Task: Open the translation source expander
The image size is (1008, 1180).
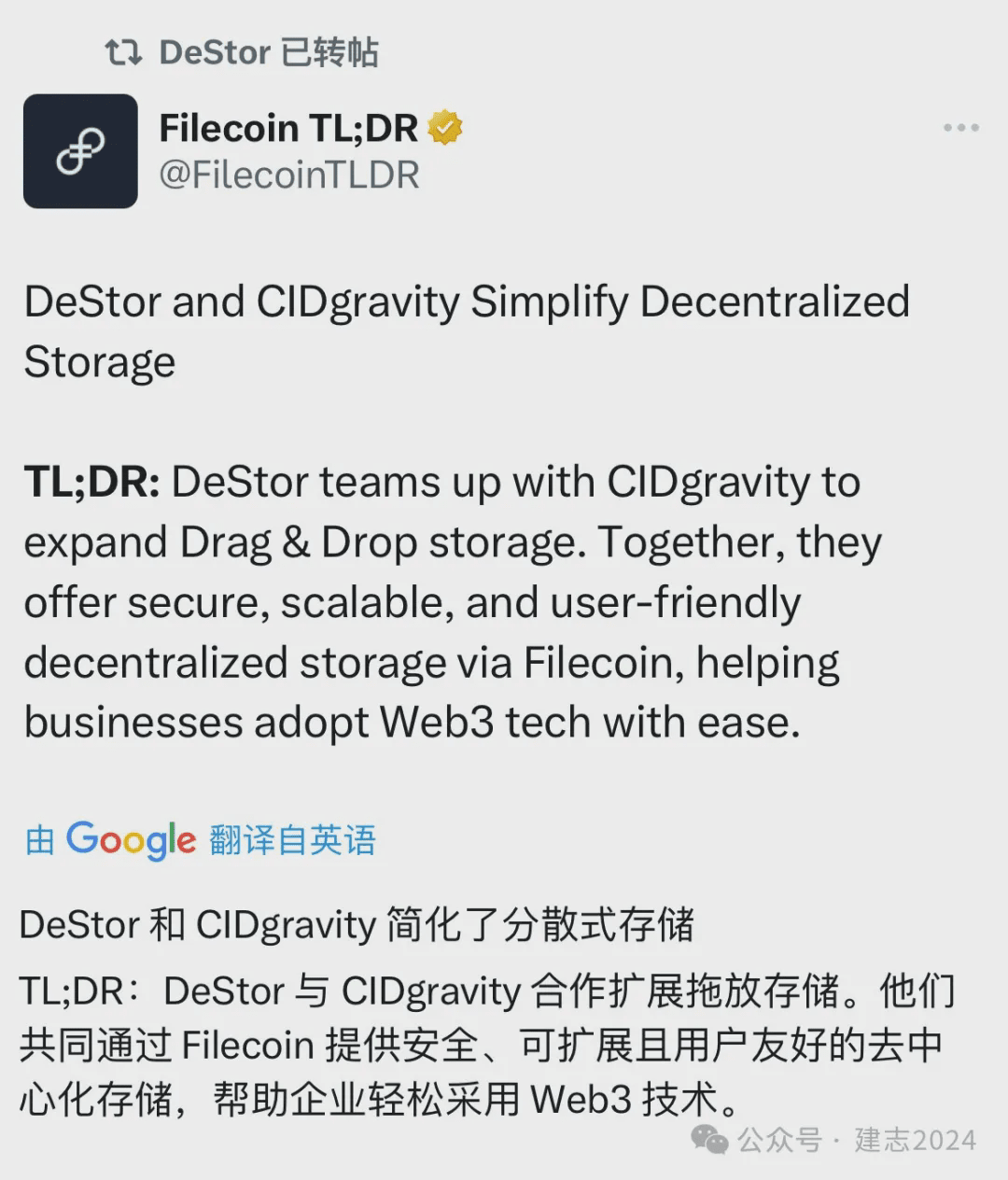Action: 201,839
